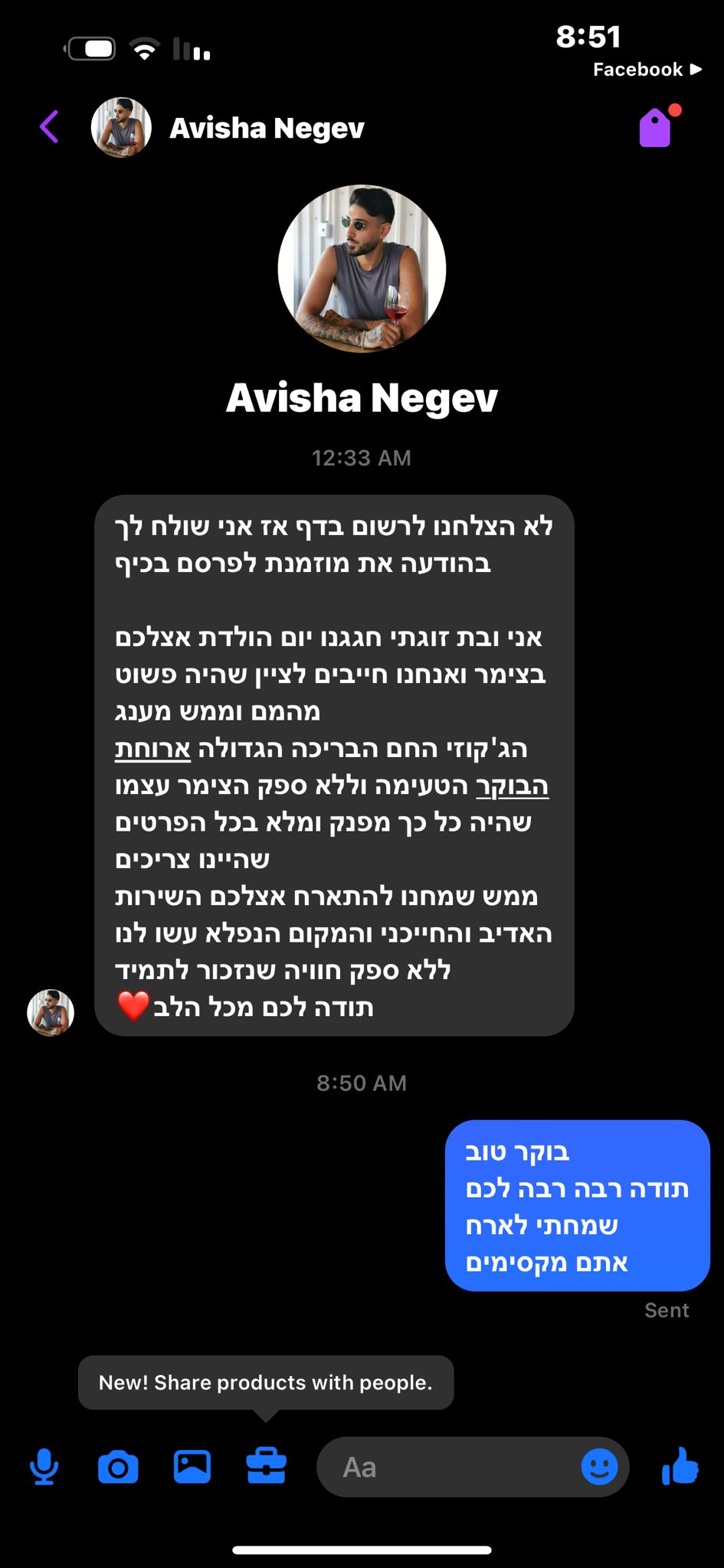Tap the purple tag label icon
Image resolution: width=724 pixels, height=1568 pixels.
pyautogui.click(x=657, y=127)
